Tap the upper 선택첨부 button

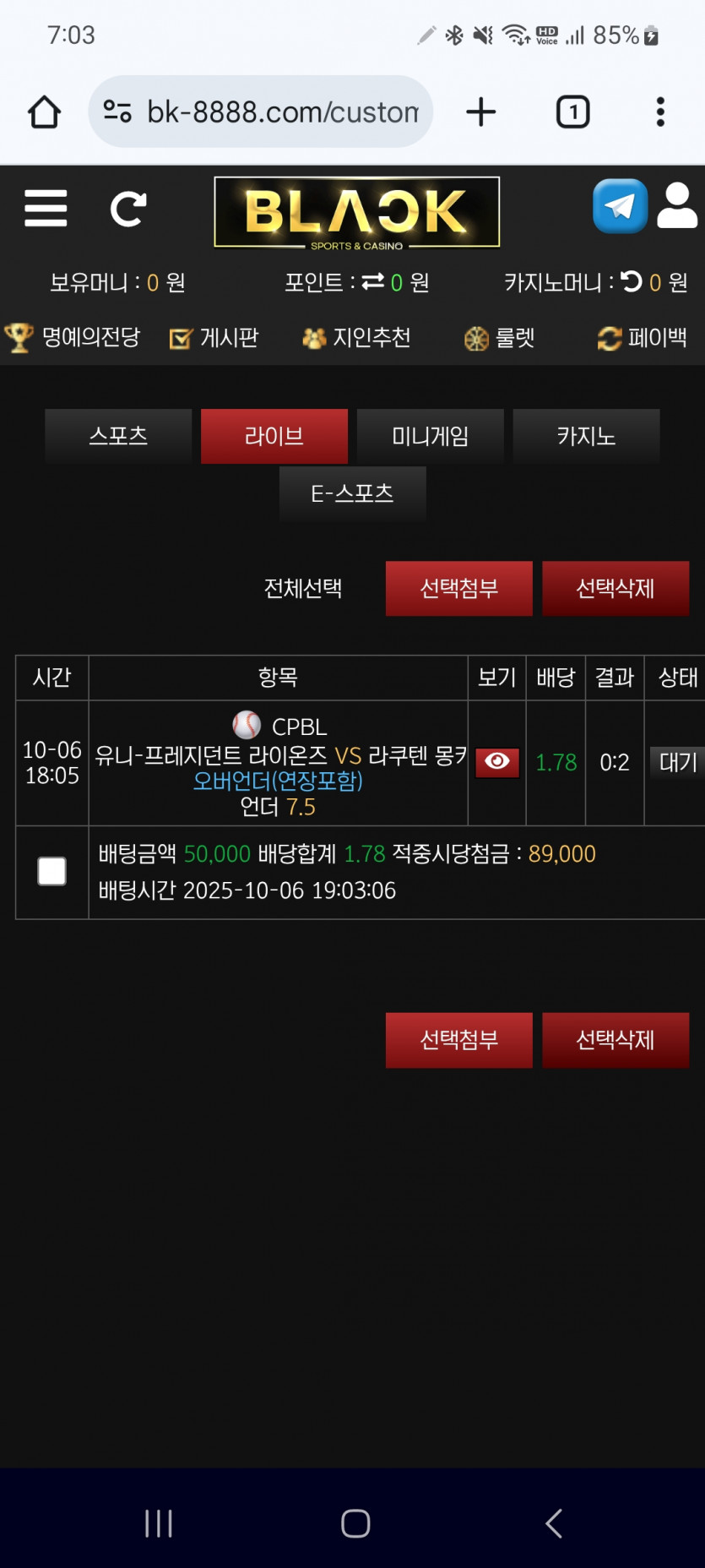(459, 589)
